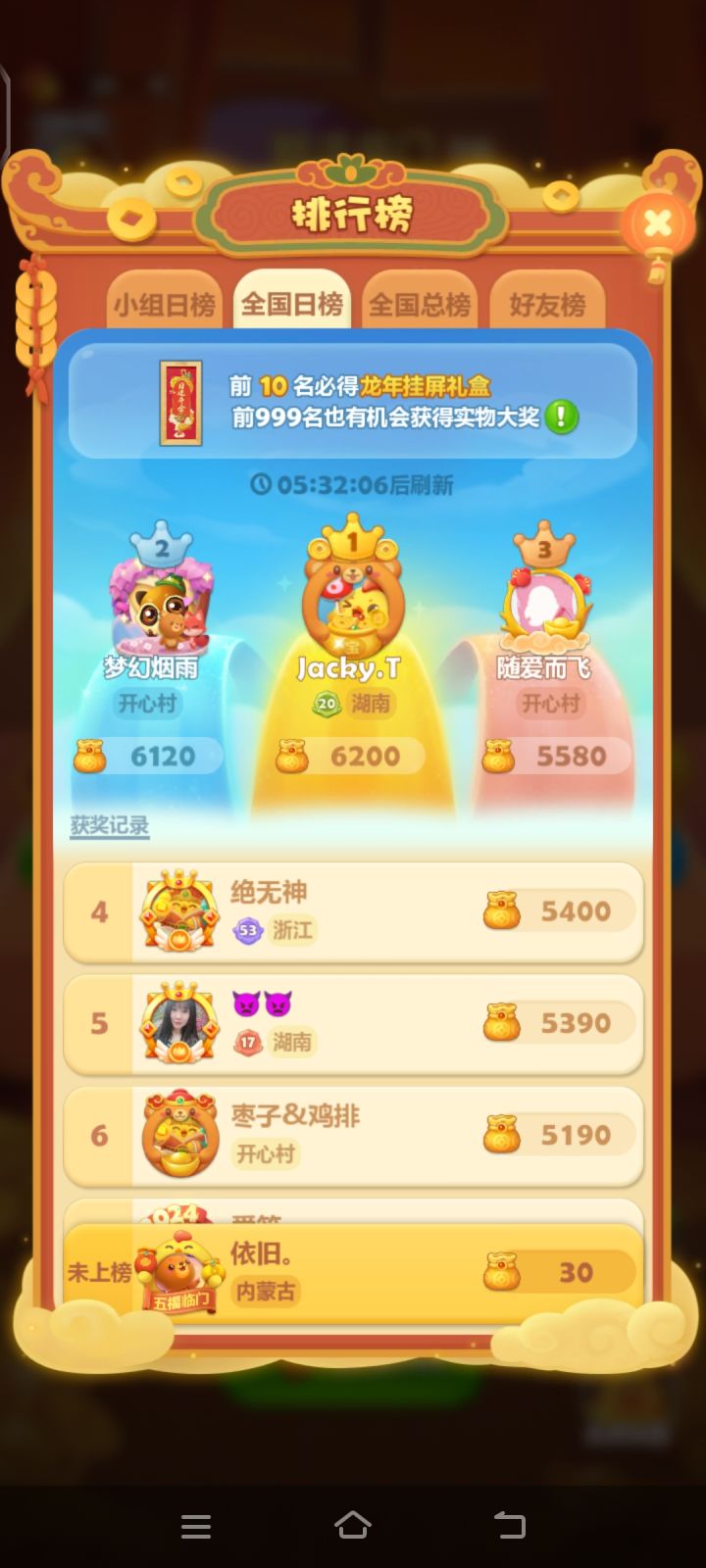
Task: Open 依旧。's 未上榜 row details
Action: pos(353,1269)
